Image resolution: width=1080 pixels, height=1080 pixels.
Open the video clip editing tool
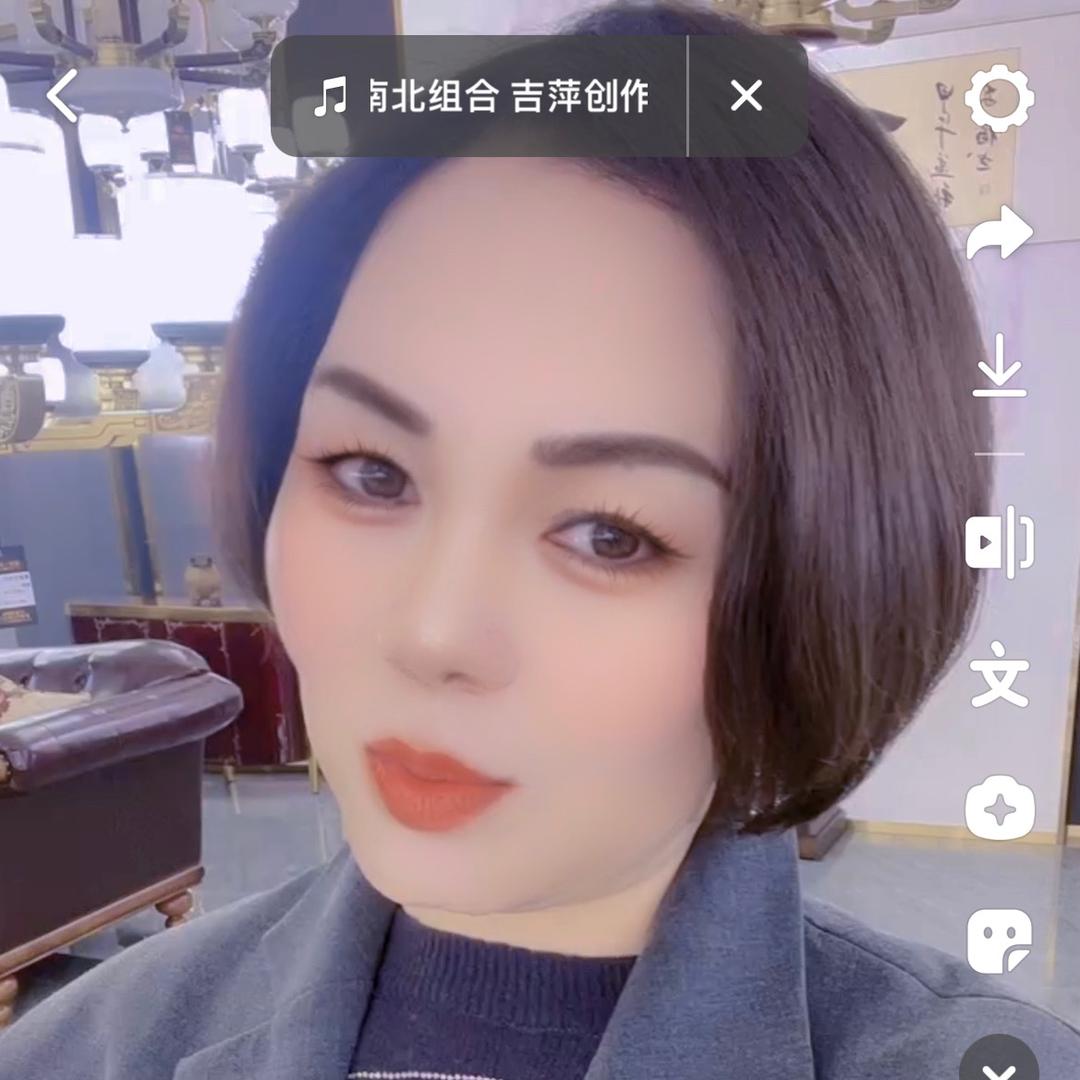click(x=999, y=542)
